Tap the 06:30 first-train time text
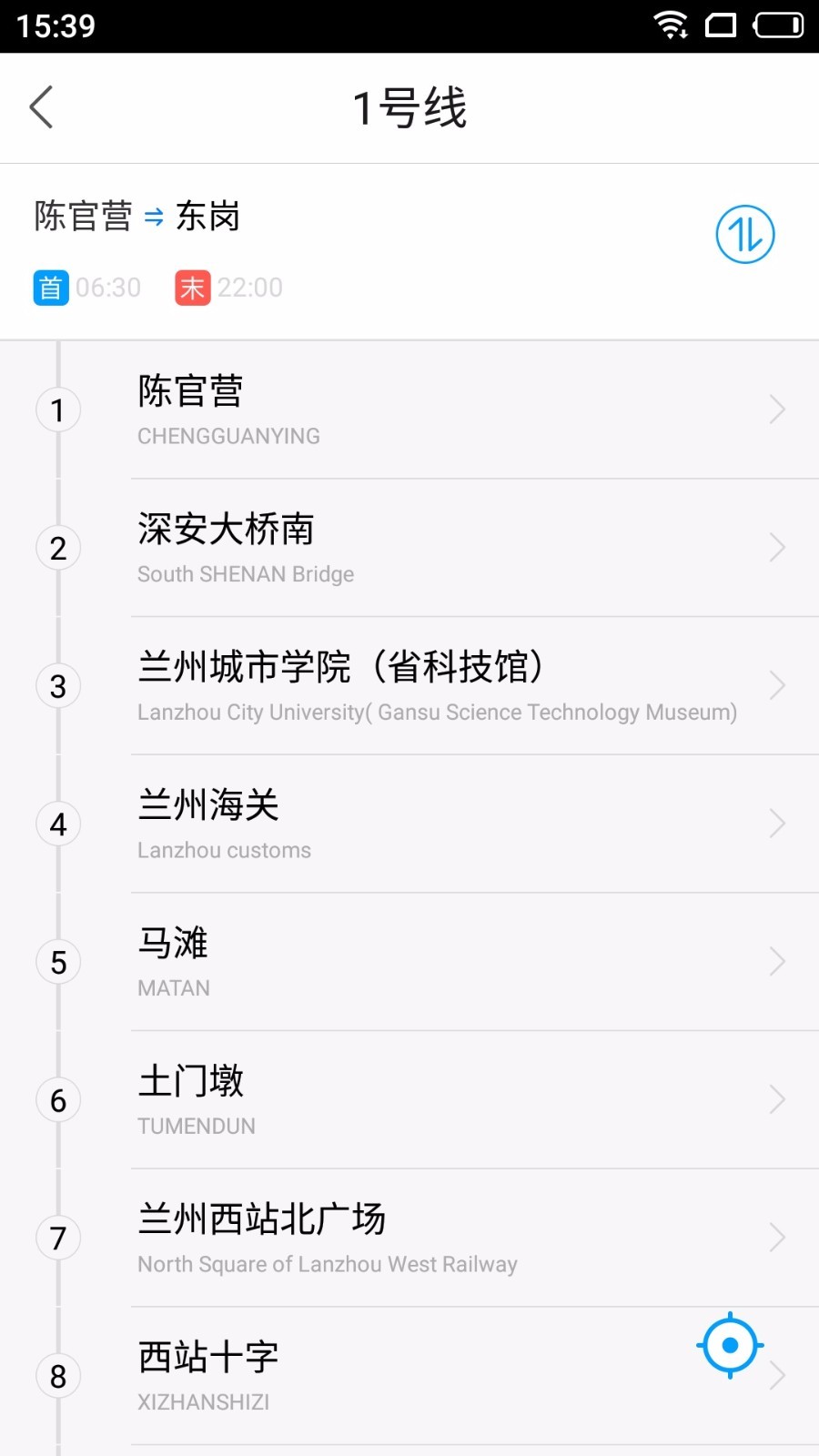 point(108,287)
